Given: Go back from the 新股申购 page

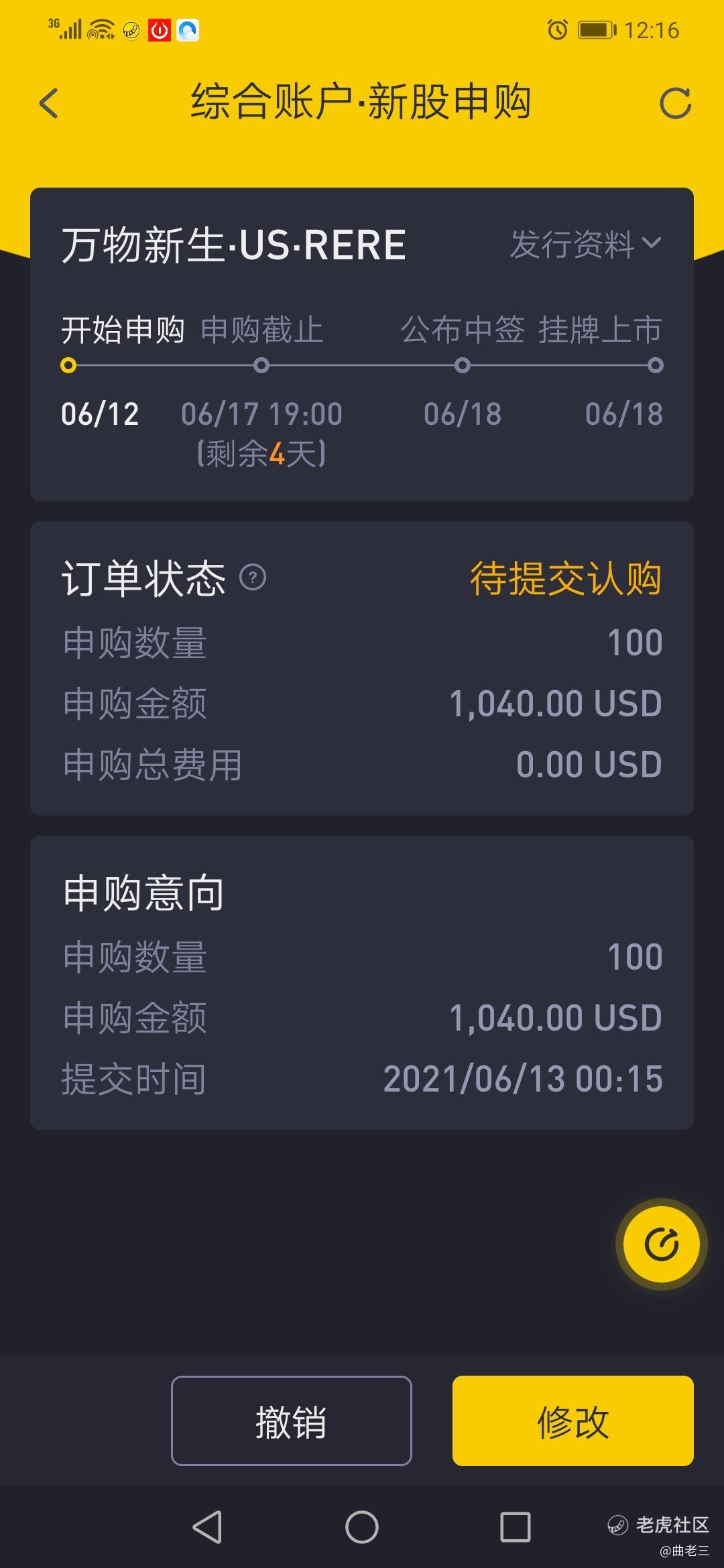Looking at the screenshot, I should (x=48, y=103).
